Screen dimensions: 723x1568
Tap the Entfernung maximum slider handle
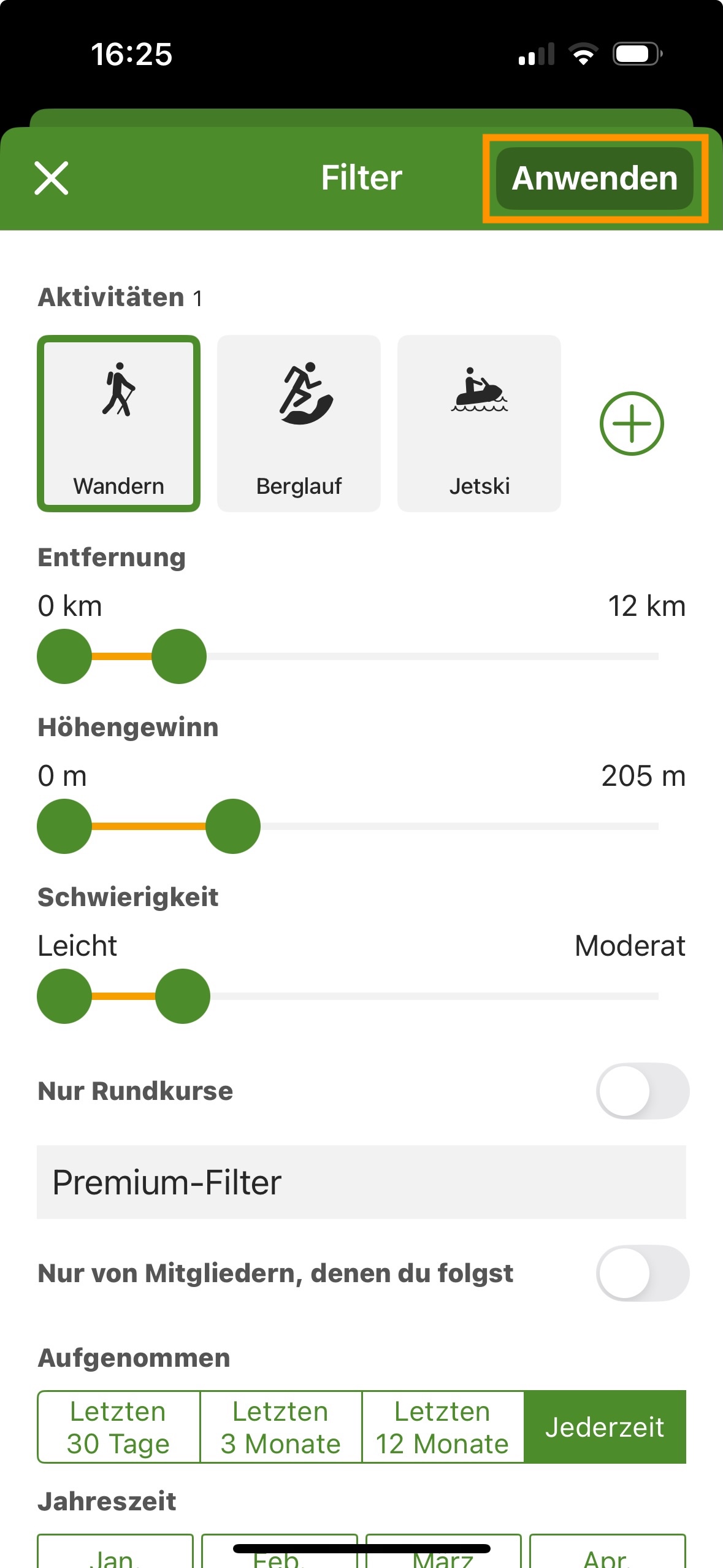(179, 656)
